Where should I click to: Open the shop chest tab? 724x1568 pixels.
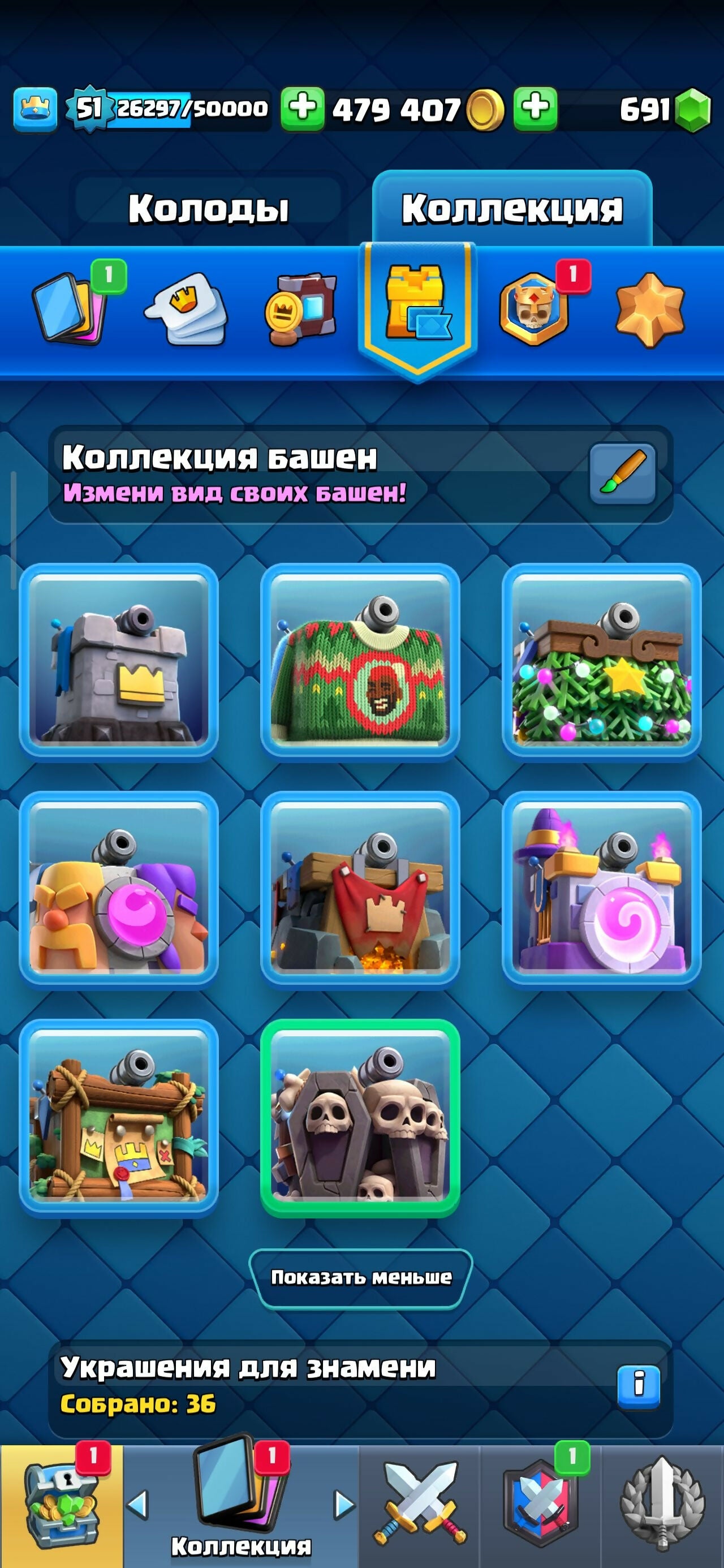tap(61, 1506)
